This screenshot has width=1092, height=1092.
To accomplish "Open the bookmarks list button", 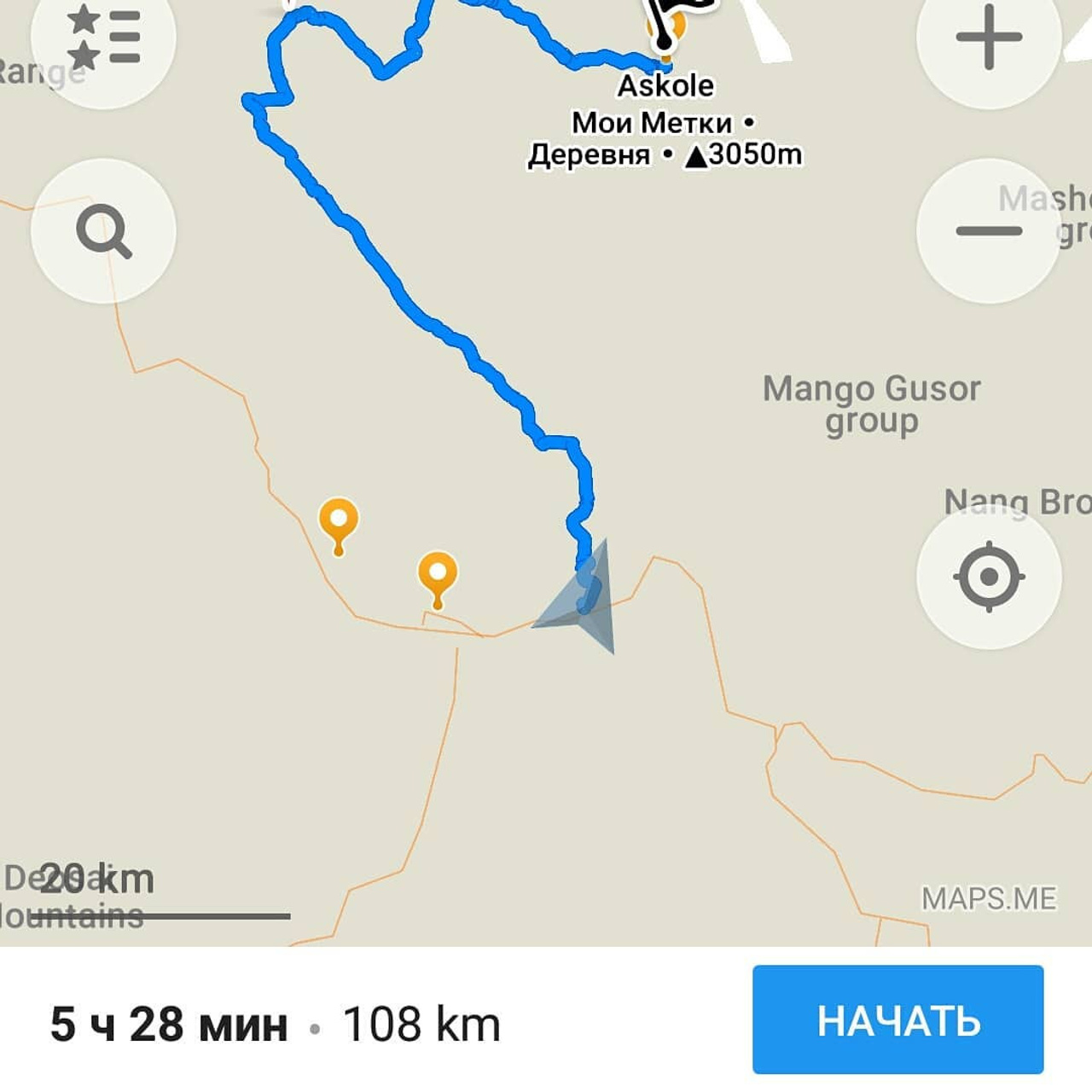I will coord(103,38).
